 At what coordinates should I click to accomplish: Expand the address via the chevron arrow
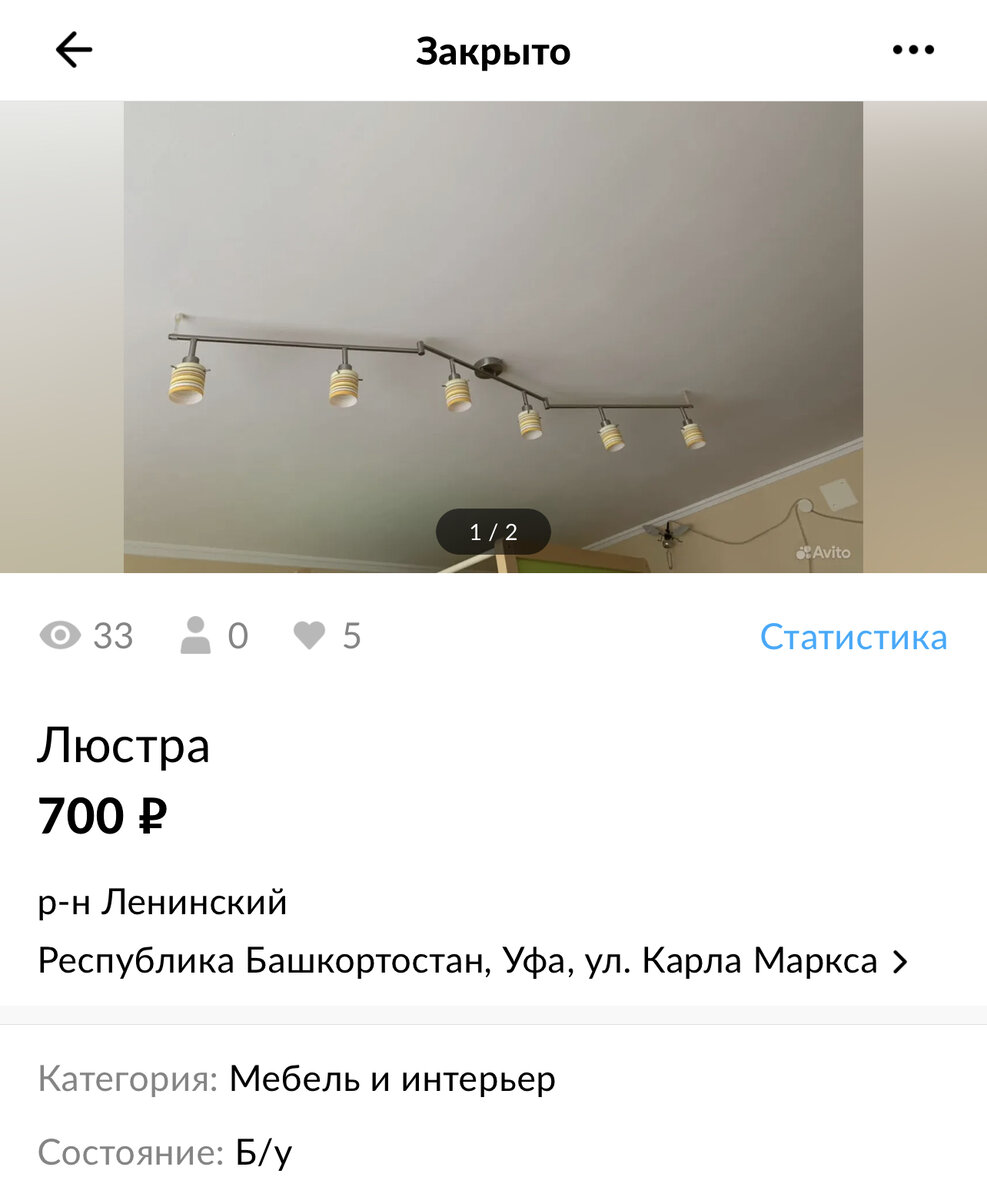901,961
